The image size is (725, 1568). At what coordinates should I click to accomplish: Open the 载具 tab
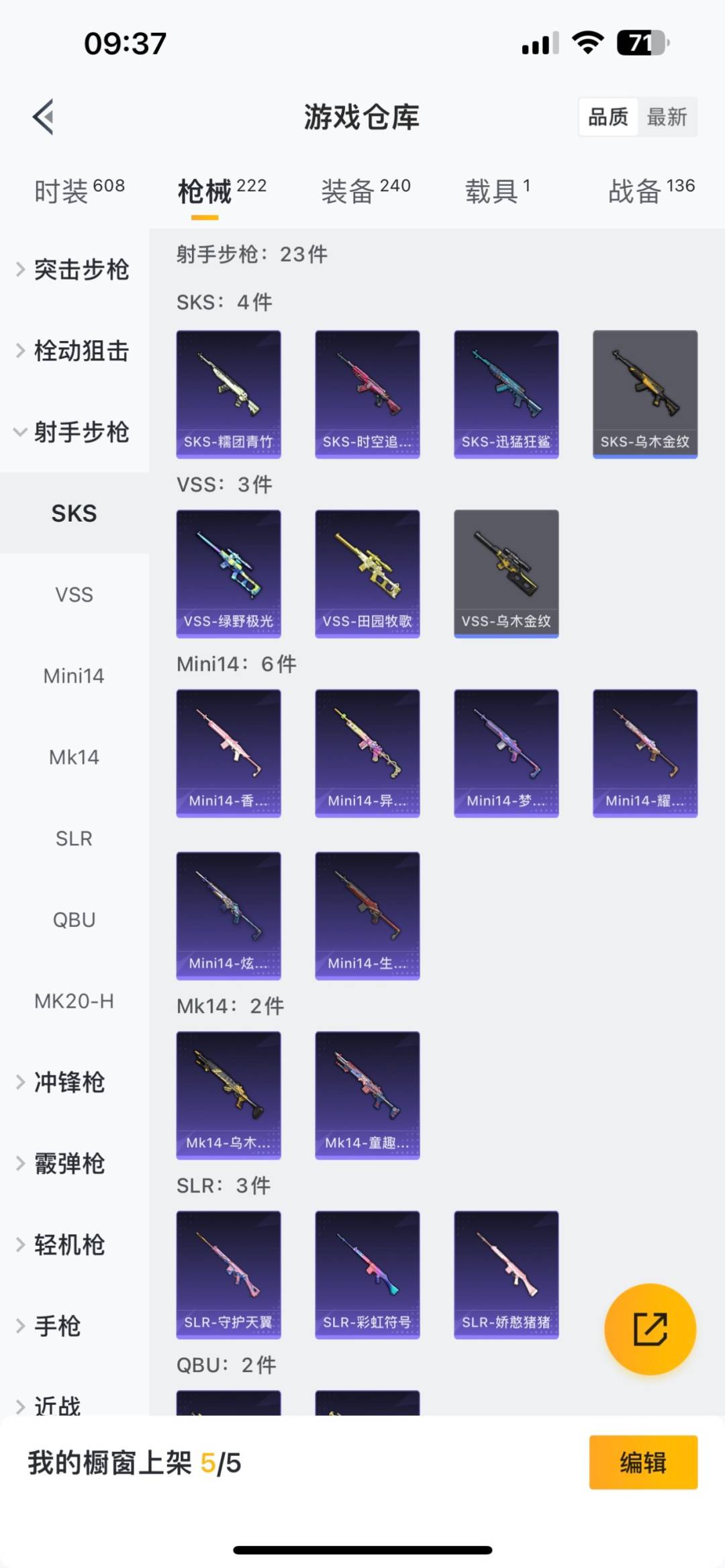click(497, 191)
